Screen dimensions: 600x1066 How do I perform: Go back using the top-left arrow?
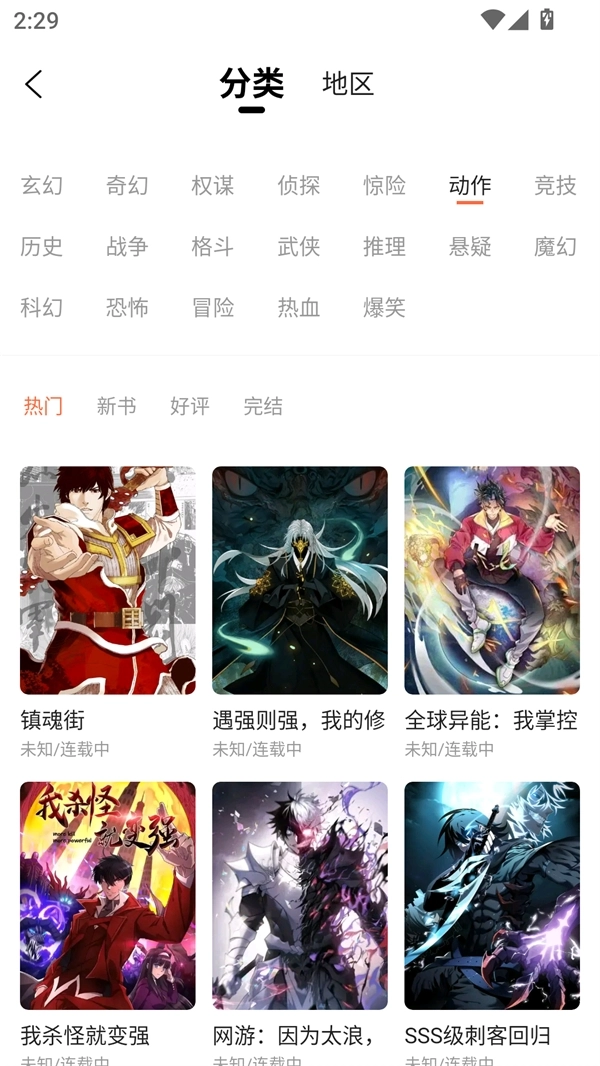pos(34,84)
